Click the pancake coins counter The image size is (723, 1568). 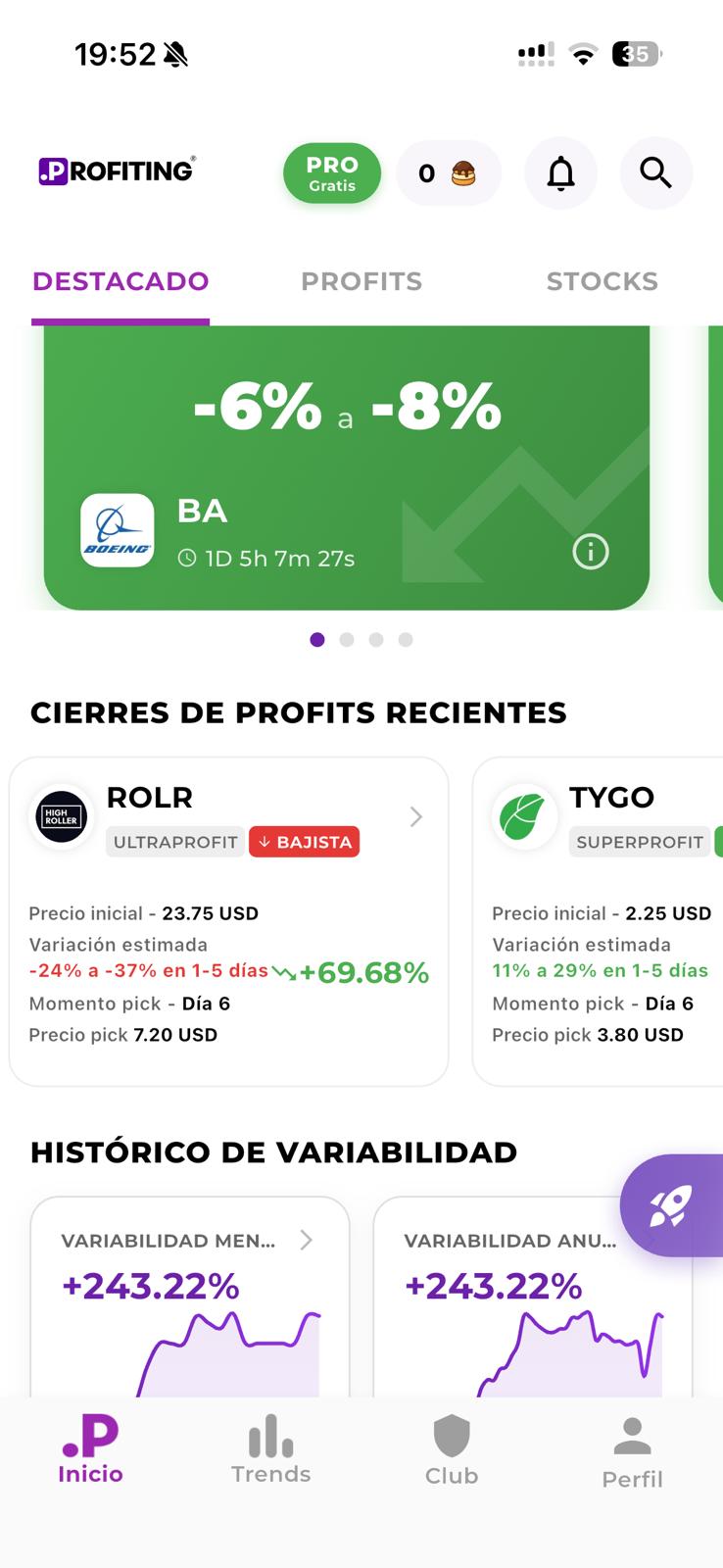click(x=449, y=173)
